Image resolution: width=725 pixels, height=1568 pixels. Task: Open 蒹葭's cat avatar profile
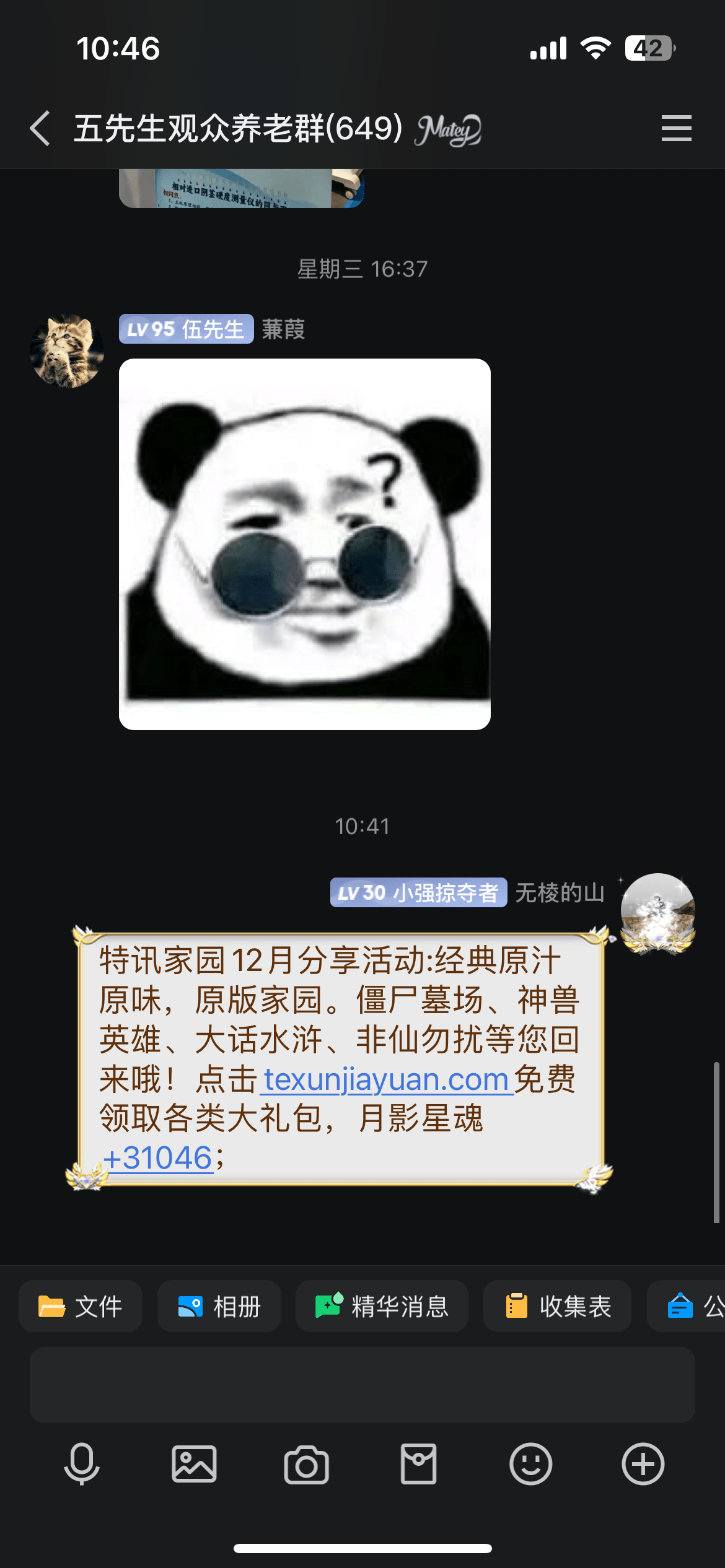[x=67, y=351]
